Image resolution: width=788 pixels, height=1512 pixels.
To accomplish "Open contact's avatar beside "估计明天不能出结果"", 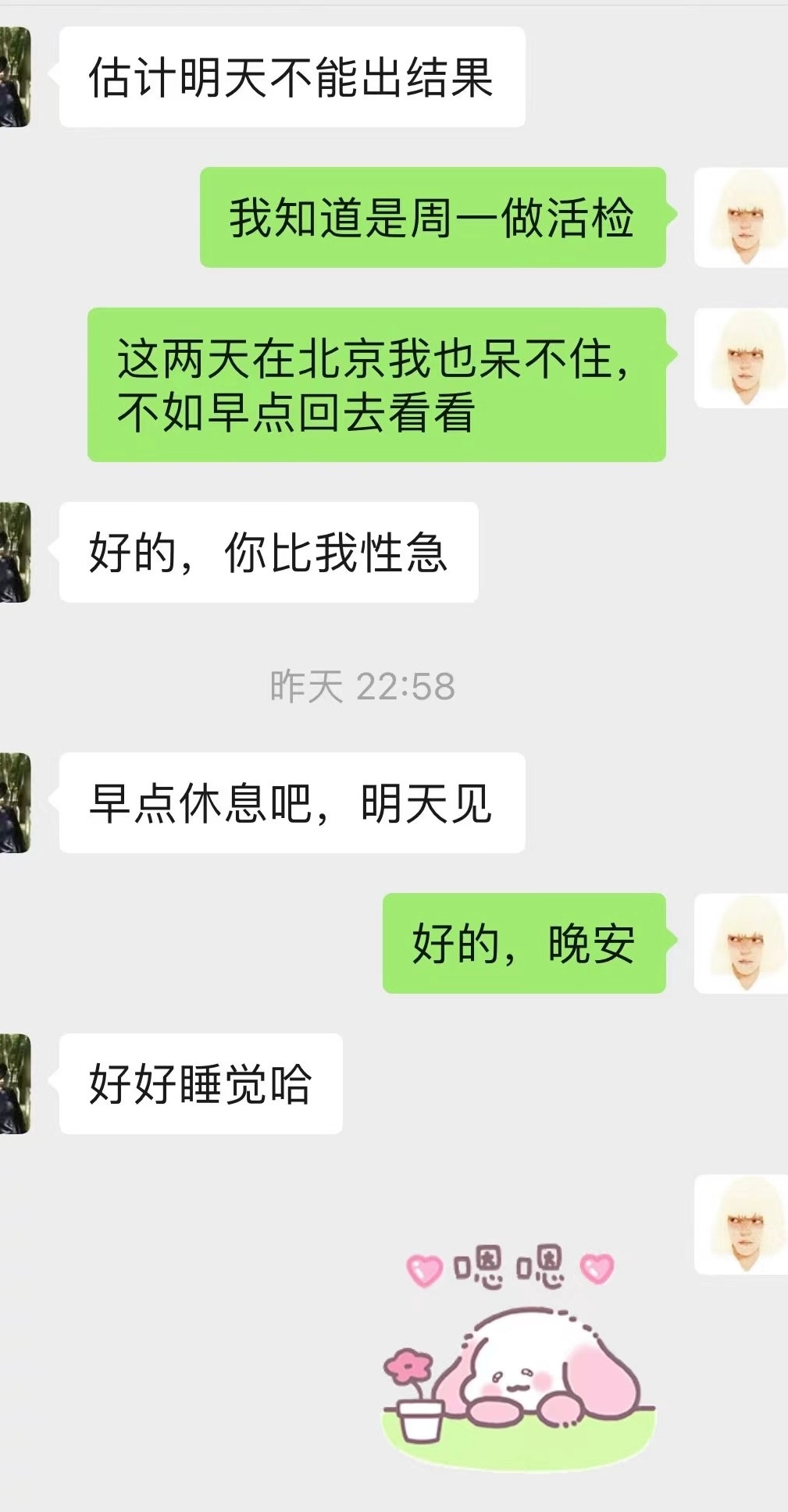I will coord(14,76).
